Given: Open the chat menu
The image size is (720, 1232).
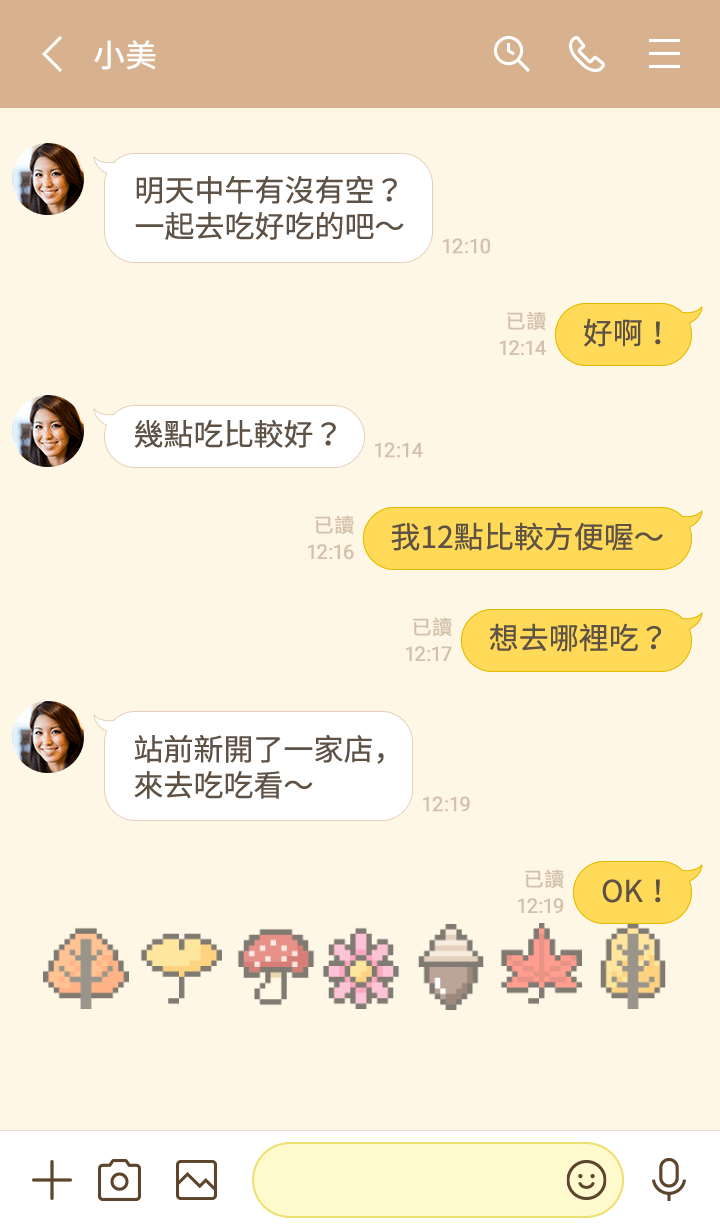Looking at the screenshot, I should tap(664, 54).
